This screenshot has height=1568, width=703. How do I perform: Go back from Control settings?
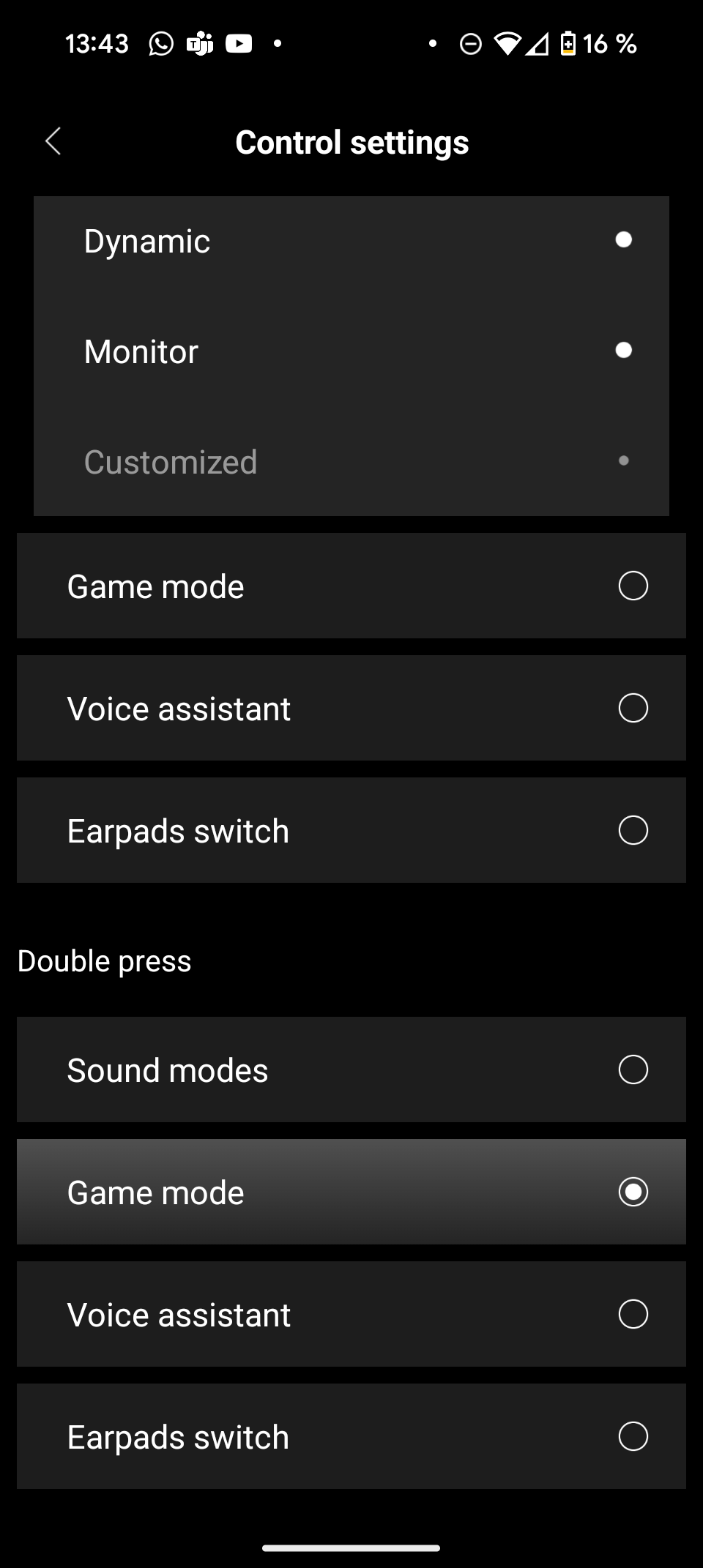coord(53,141)
